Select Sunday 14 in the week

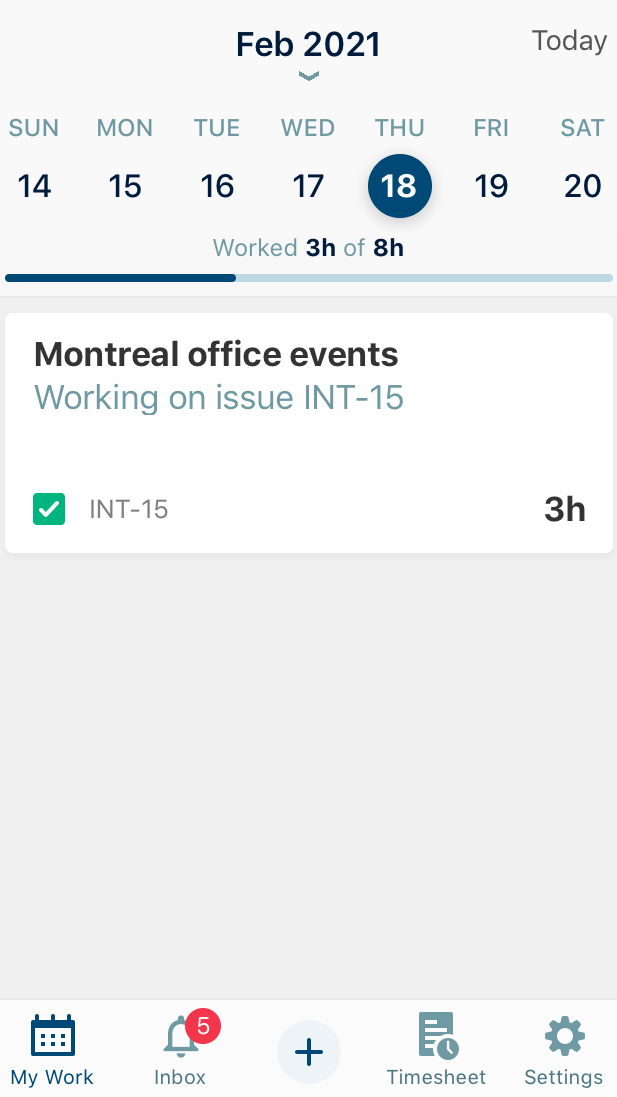(x=34, y=186)
